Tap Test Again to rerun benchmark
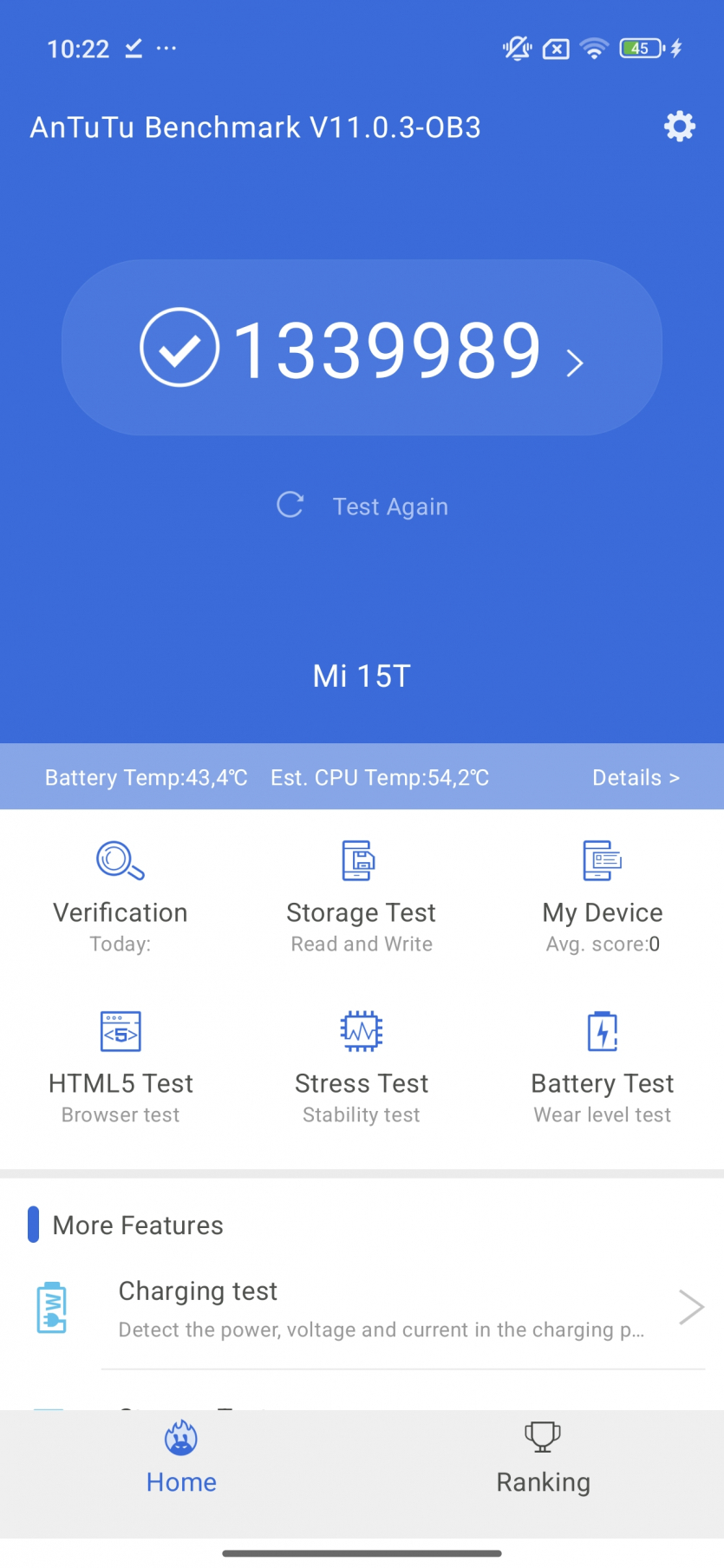Image resolution: width=724 pixels, height=1568 pixels. (362, 506)
